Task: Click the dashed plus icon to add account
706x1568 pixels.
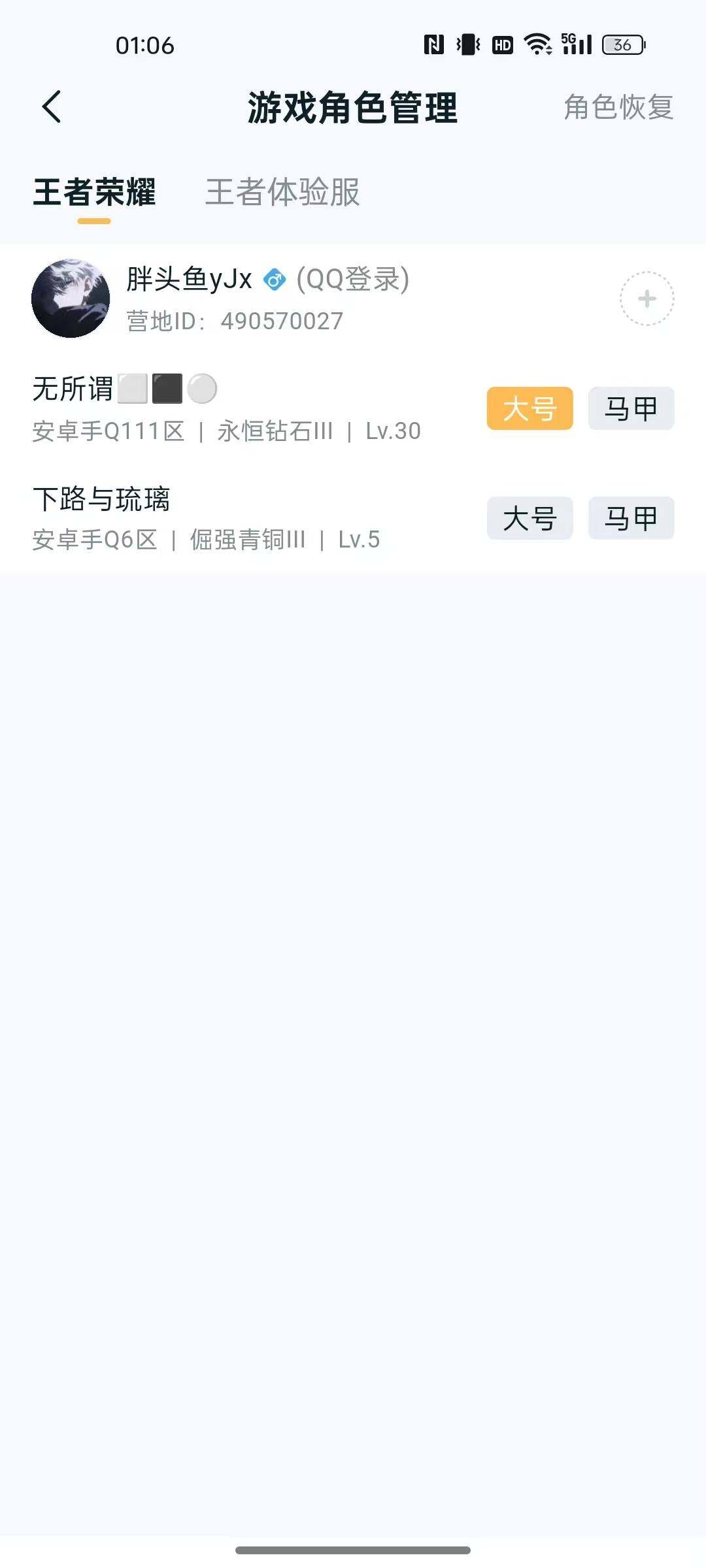Action: [646, 297]
